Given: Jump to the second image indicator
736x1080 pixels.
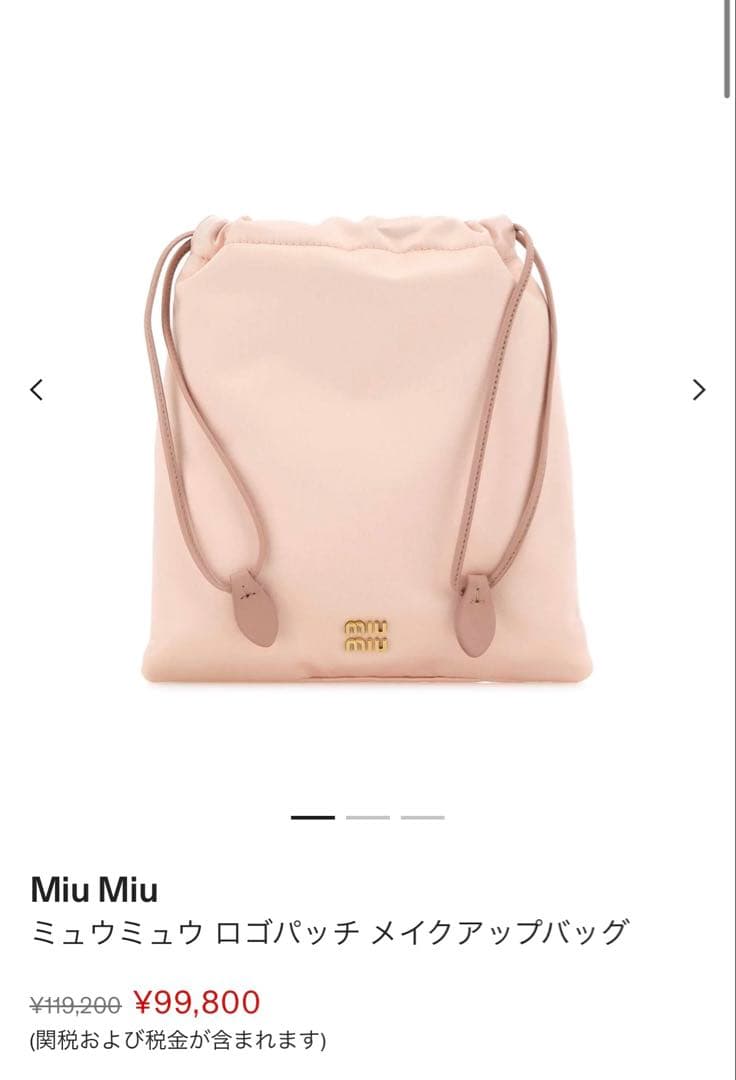Looking at the screenshot, I should [x=368, y=817].
